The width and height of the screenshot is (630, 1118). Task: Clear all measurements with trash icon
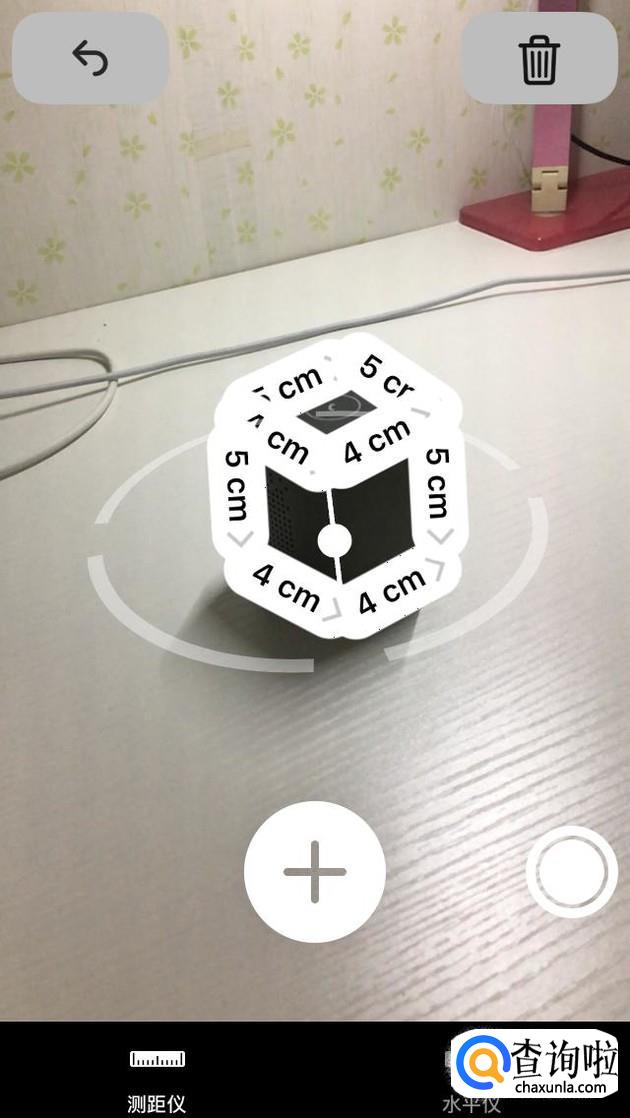(x=539, y=59)
